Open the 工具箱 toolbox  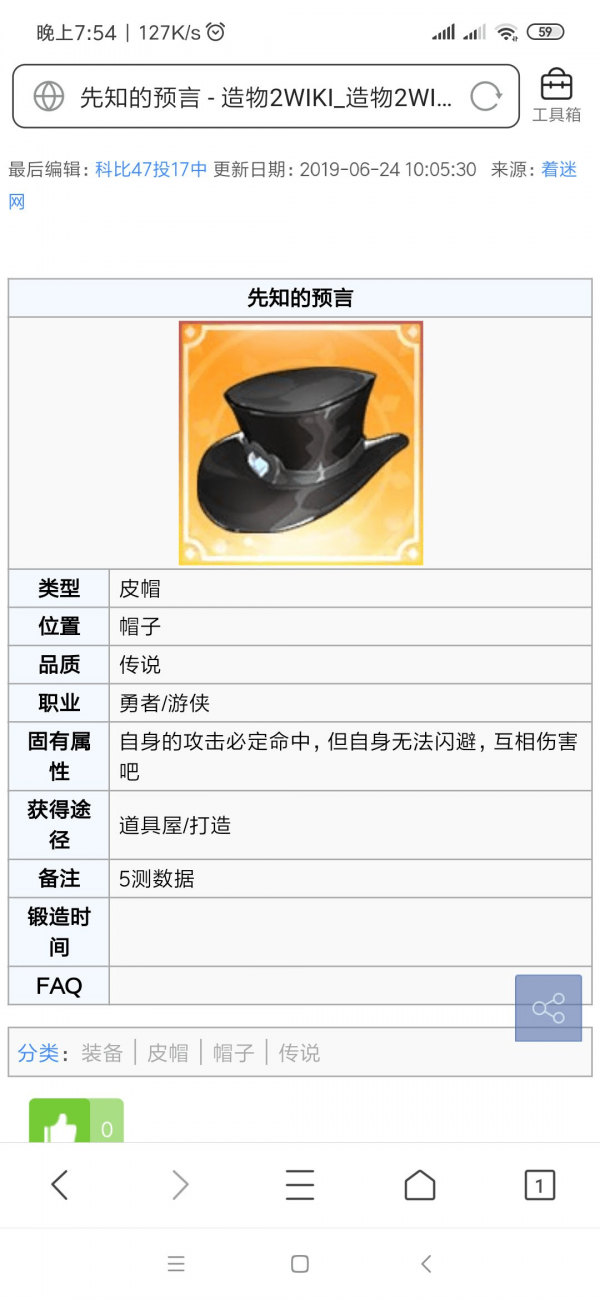[556, 96]
